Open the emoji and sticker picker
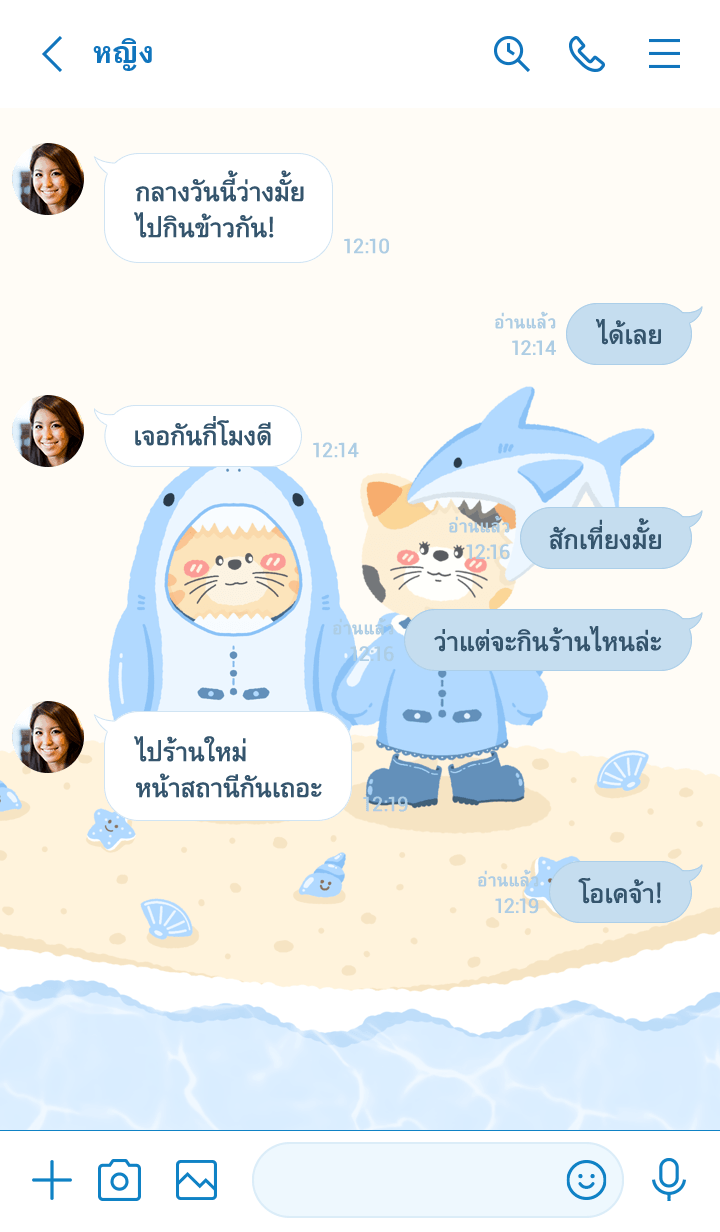 pyautogui.click(x=586, y=1181)
